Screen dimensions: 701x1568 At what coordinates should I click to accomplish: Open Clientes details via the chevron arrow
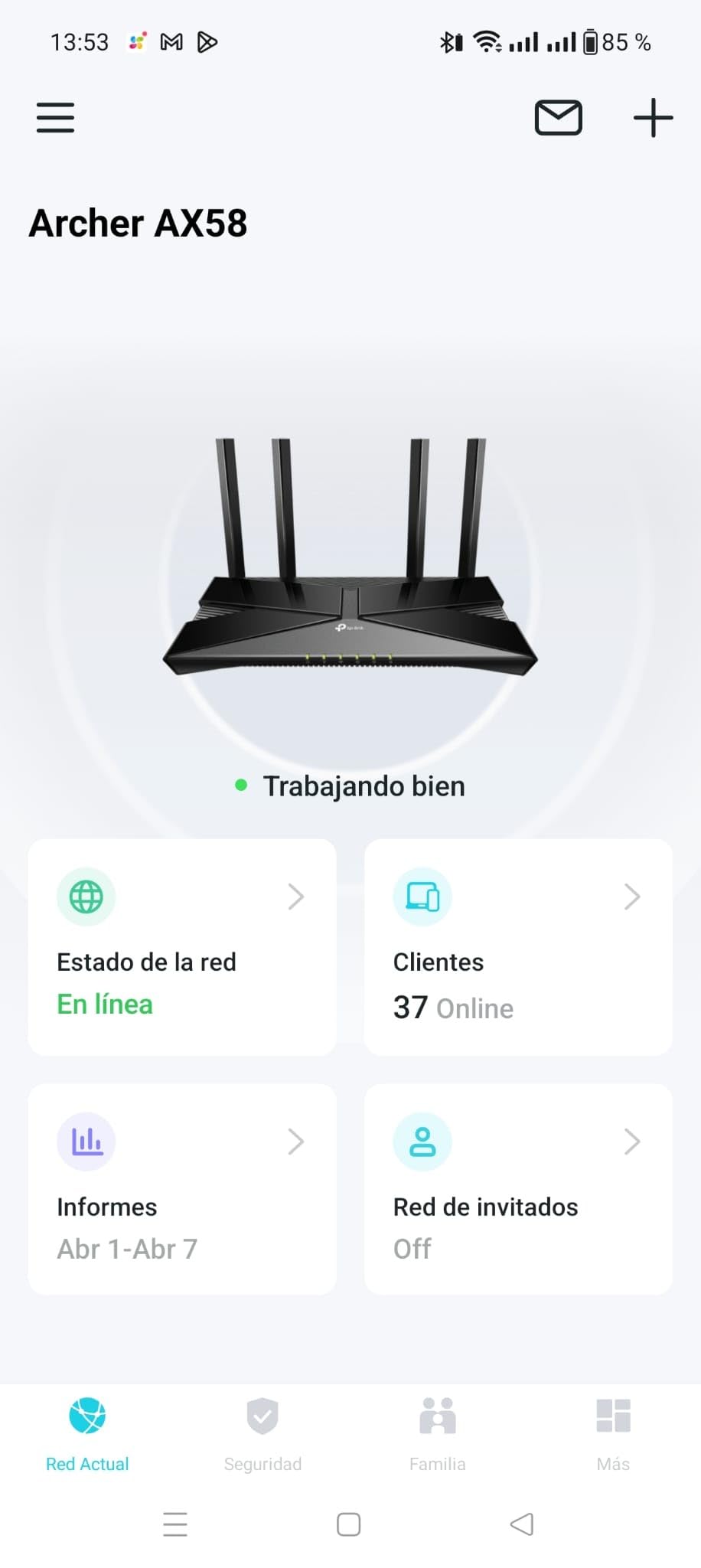(x=631, y=897)
